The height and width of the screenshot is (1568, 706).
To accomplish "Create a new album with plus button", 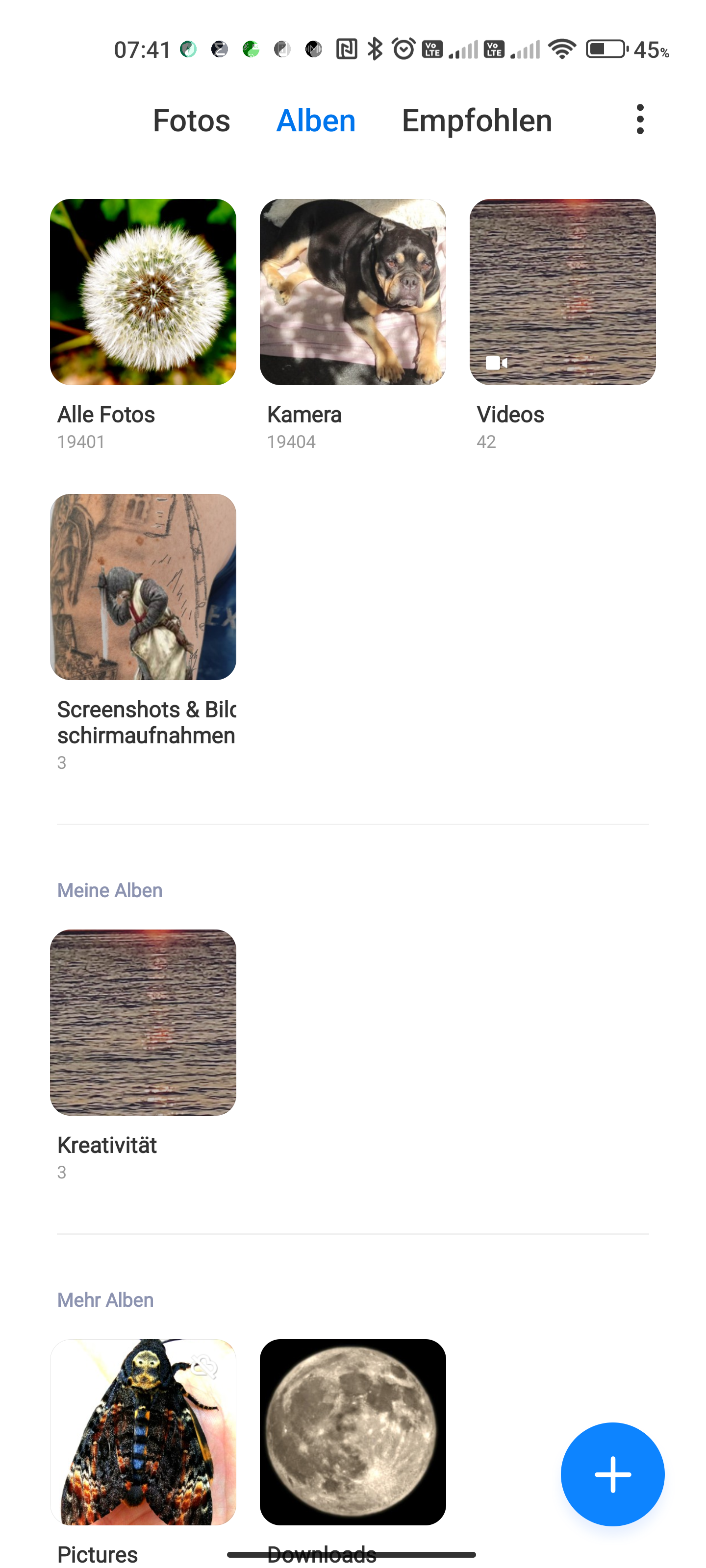I will tap(612, 1474).
